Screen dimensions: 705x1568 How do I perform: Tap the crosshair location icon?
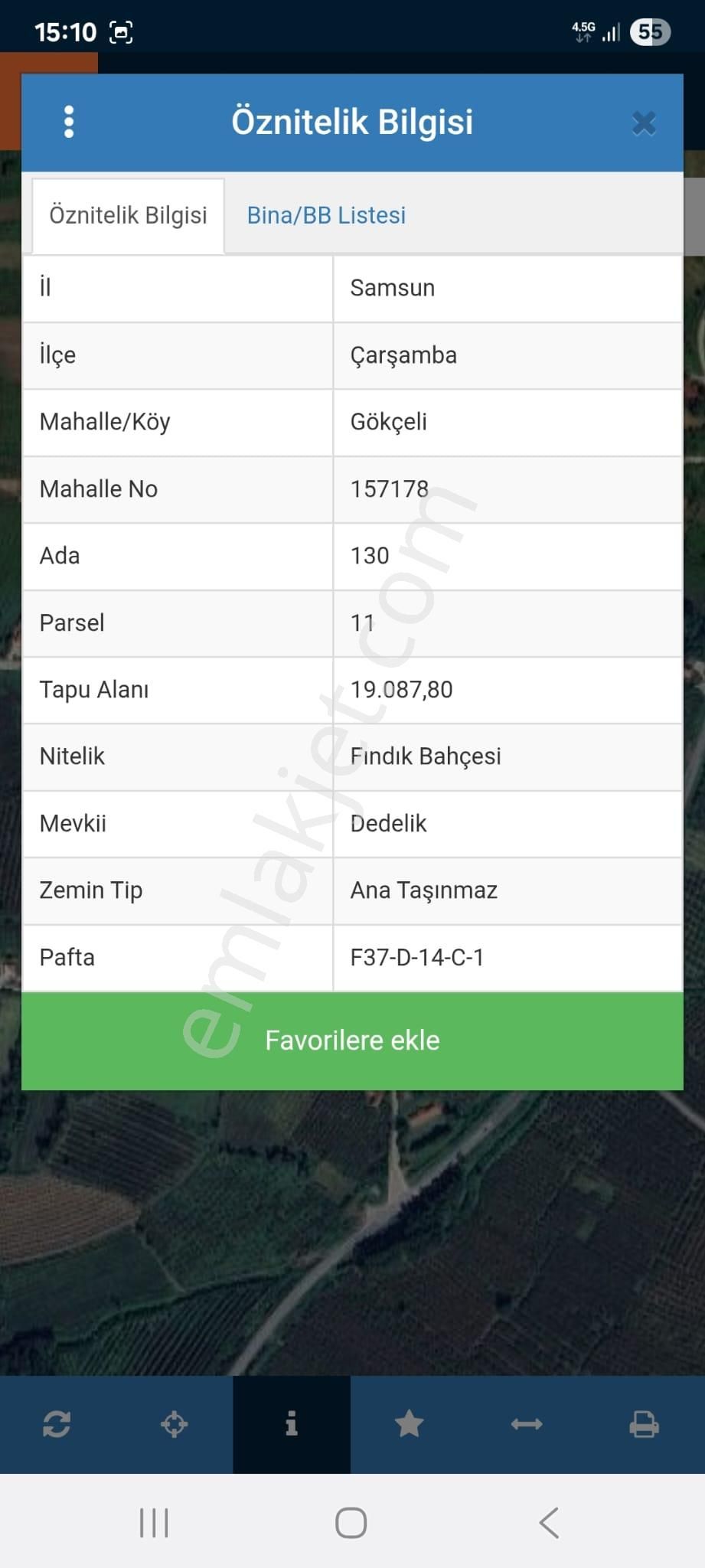[x=175, y=1425]
